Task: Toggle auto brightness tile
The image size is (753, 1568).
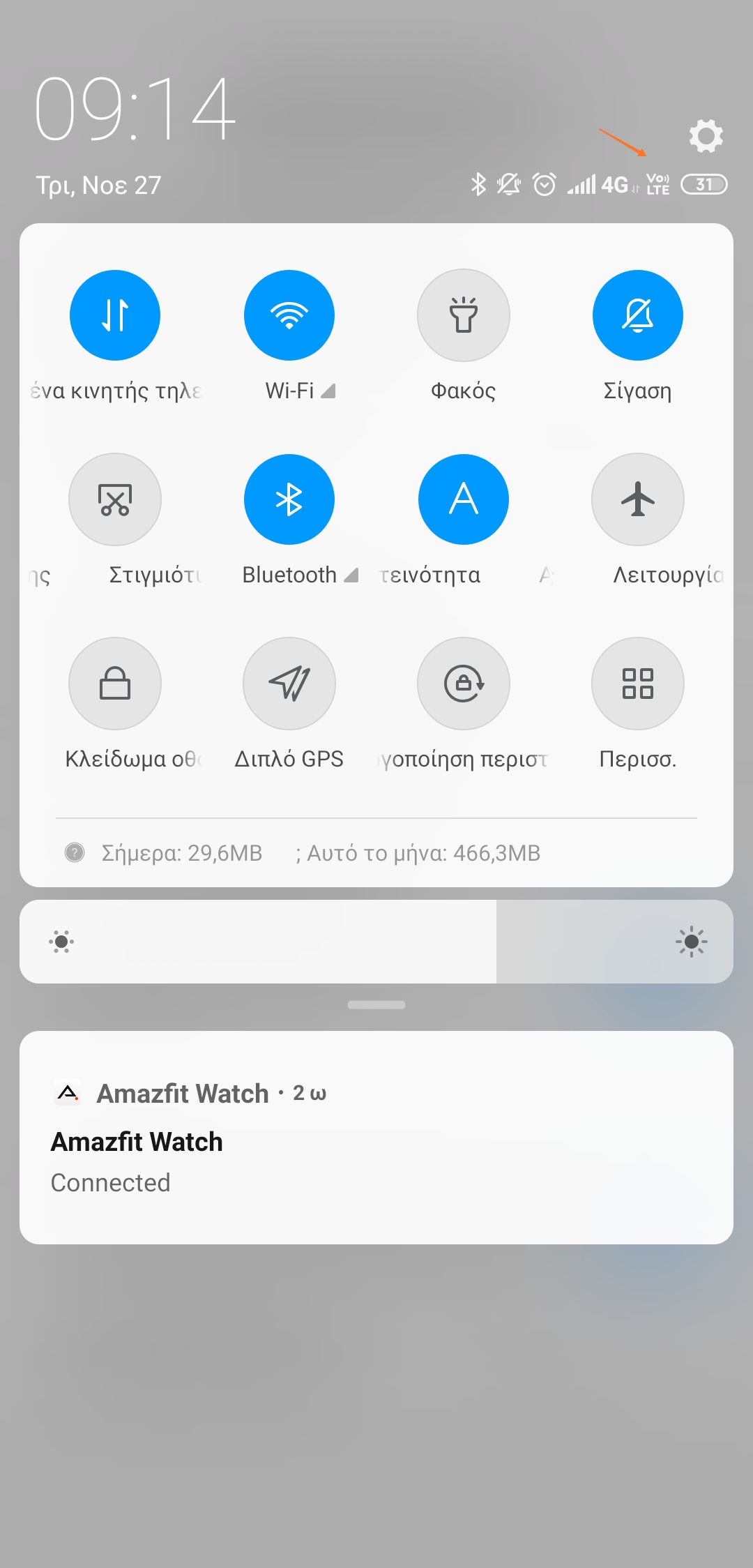Action: 464,499
